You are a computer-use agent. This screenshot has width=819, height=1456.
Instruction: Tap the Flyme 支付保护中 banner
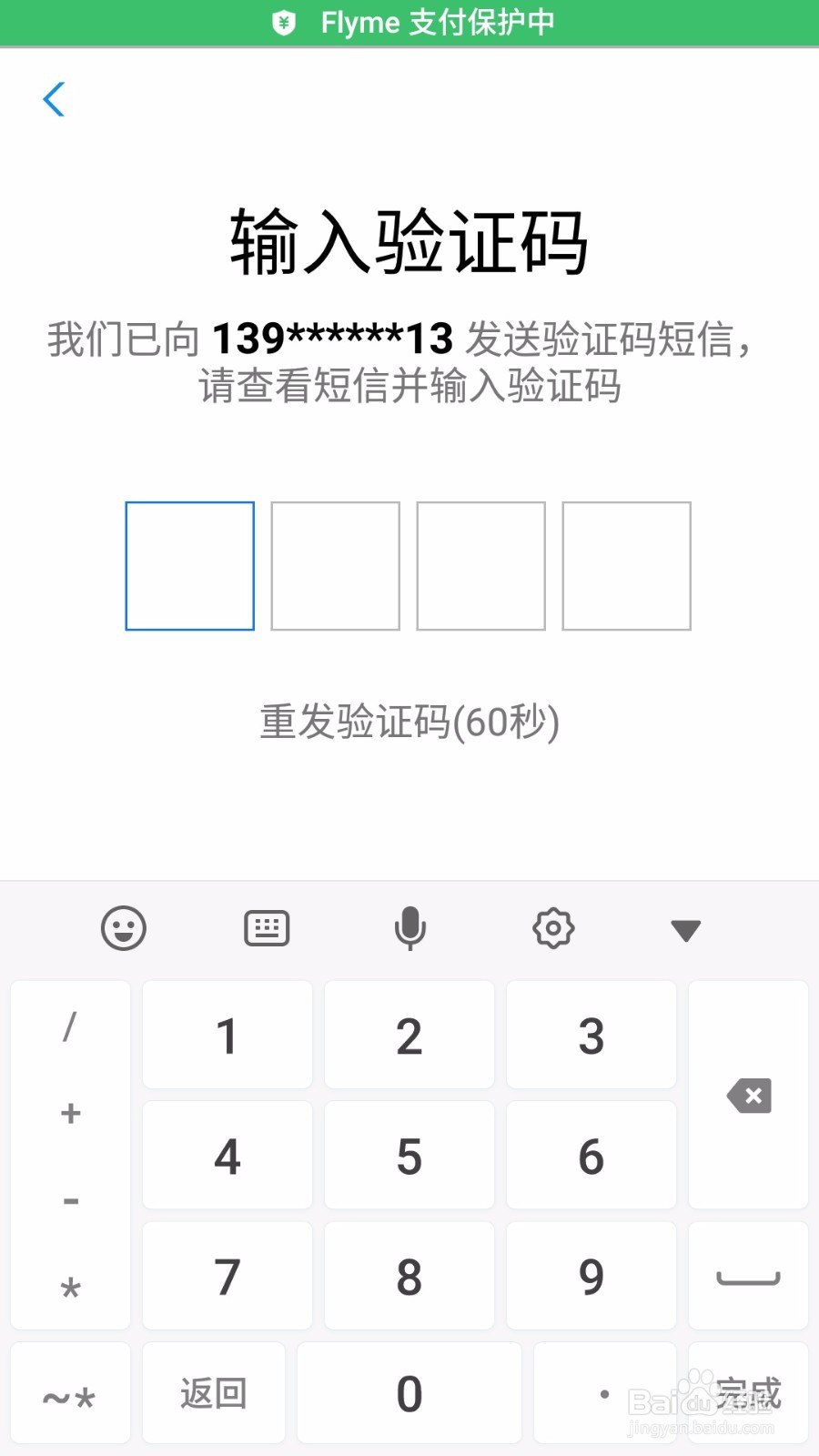pos(409,22)
